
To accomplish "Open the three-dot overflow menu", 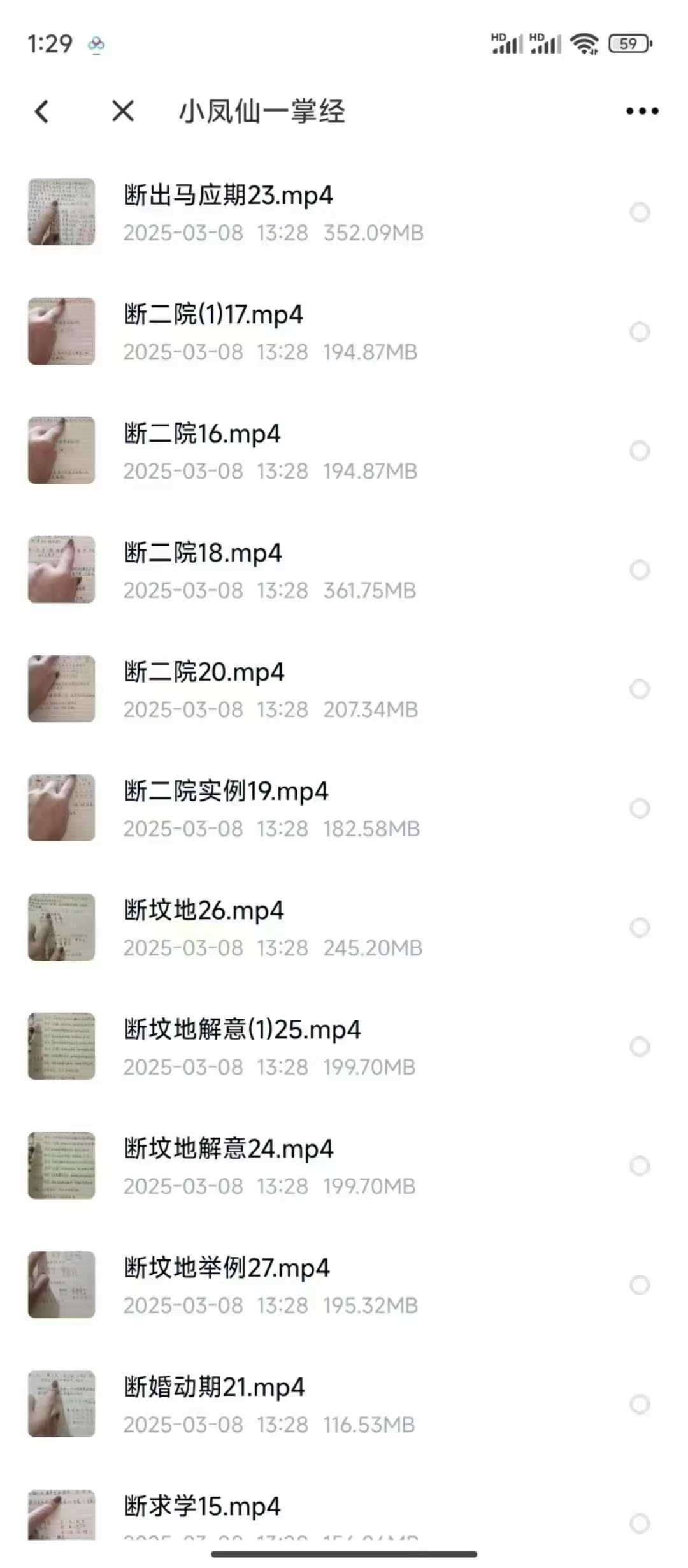I will point(641,112).
